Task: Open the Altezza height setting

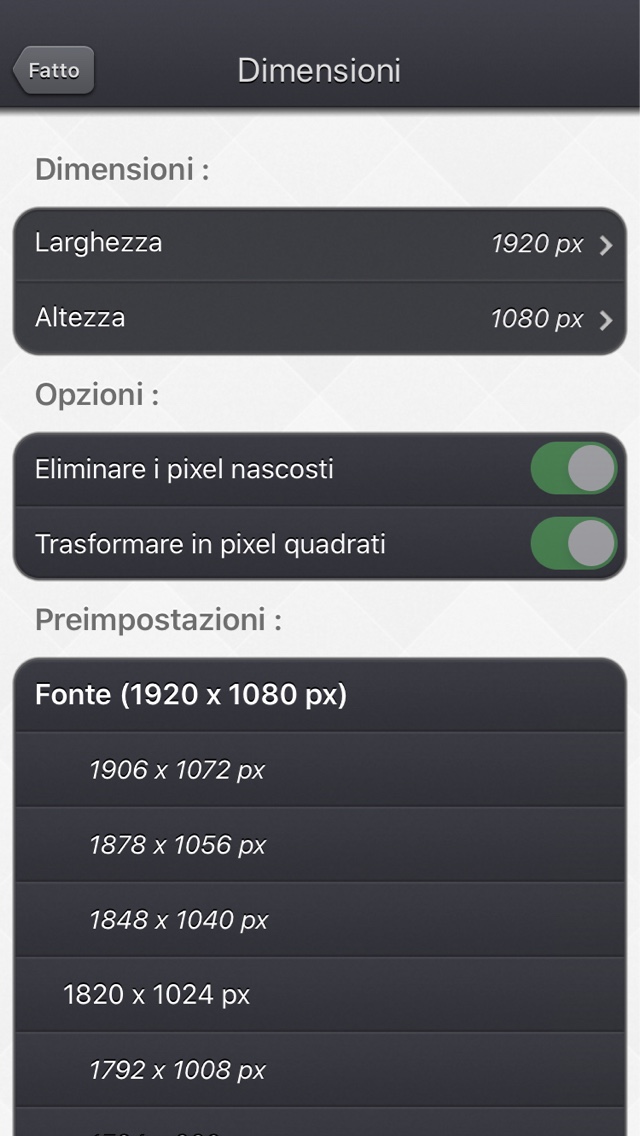Action: pyautogui.click(x=320, y=319)
